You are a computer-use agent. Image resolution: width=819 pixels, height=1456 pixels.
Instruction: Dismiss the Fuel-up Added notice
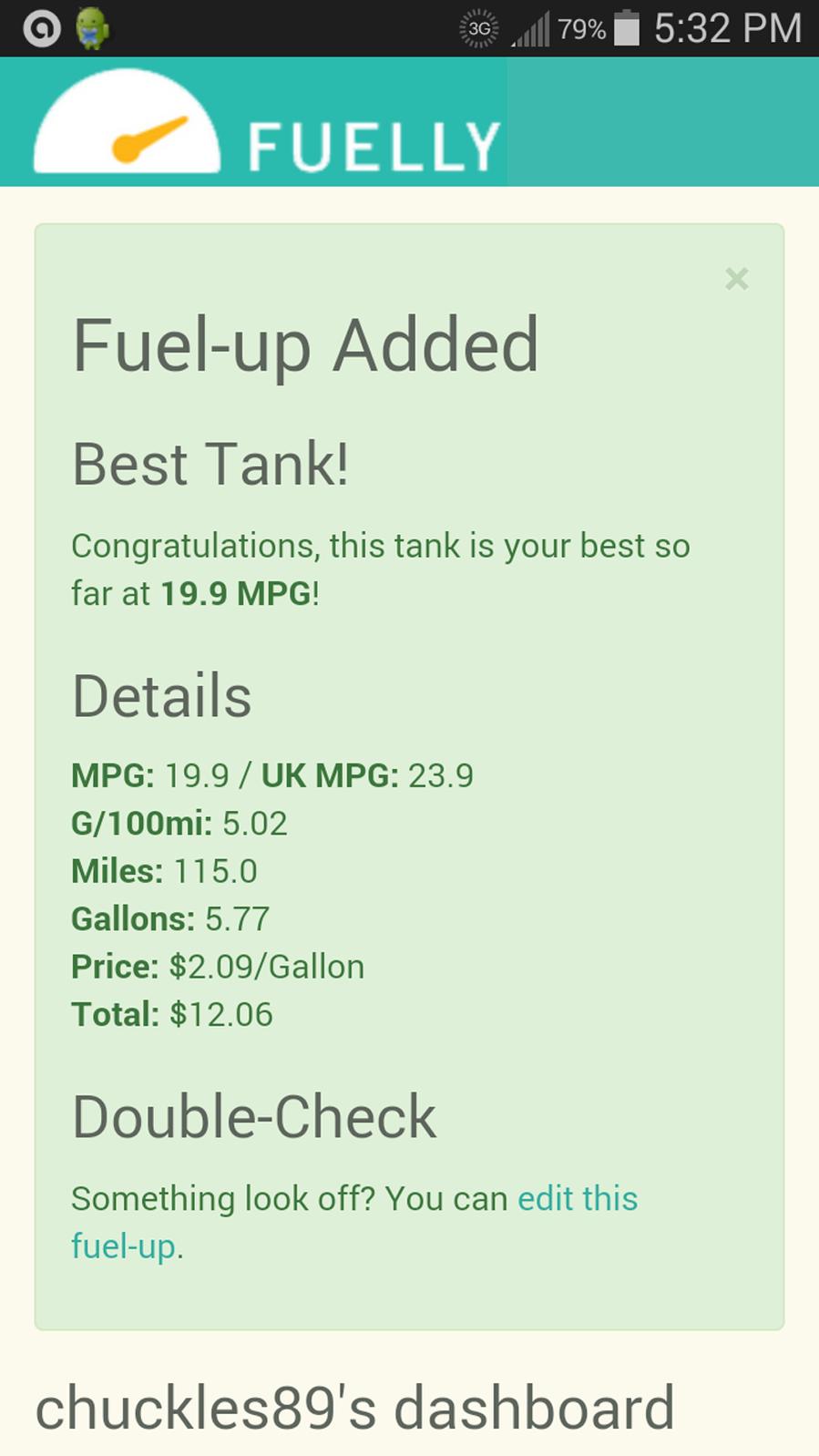coord(736,279)
